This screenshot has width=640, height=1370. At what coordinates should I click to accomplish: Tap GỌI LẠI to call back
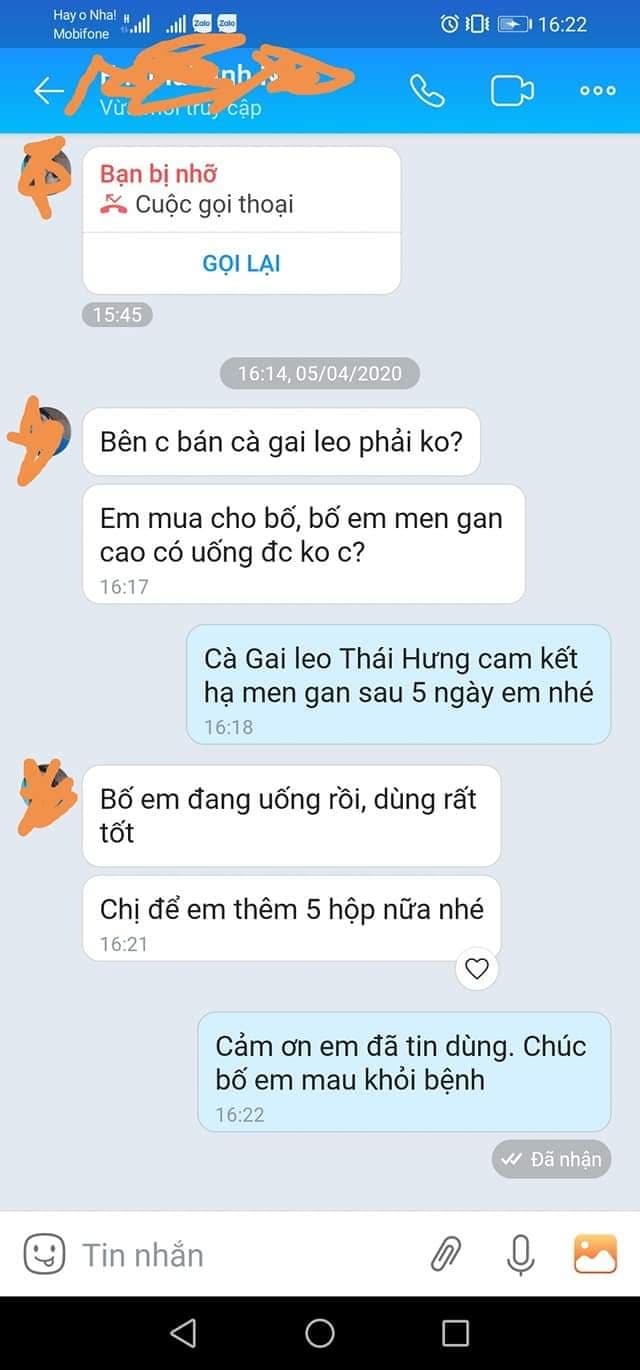click(x=241, y=263)
